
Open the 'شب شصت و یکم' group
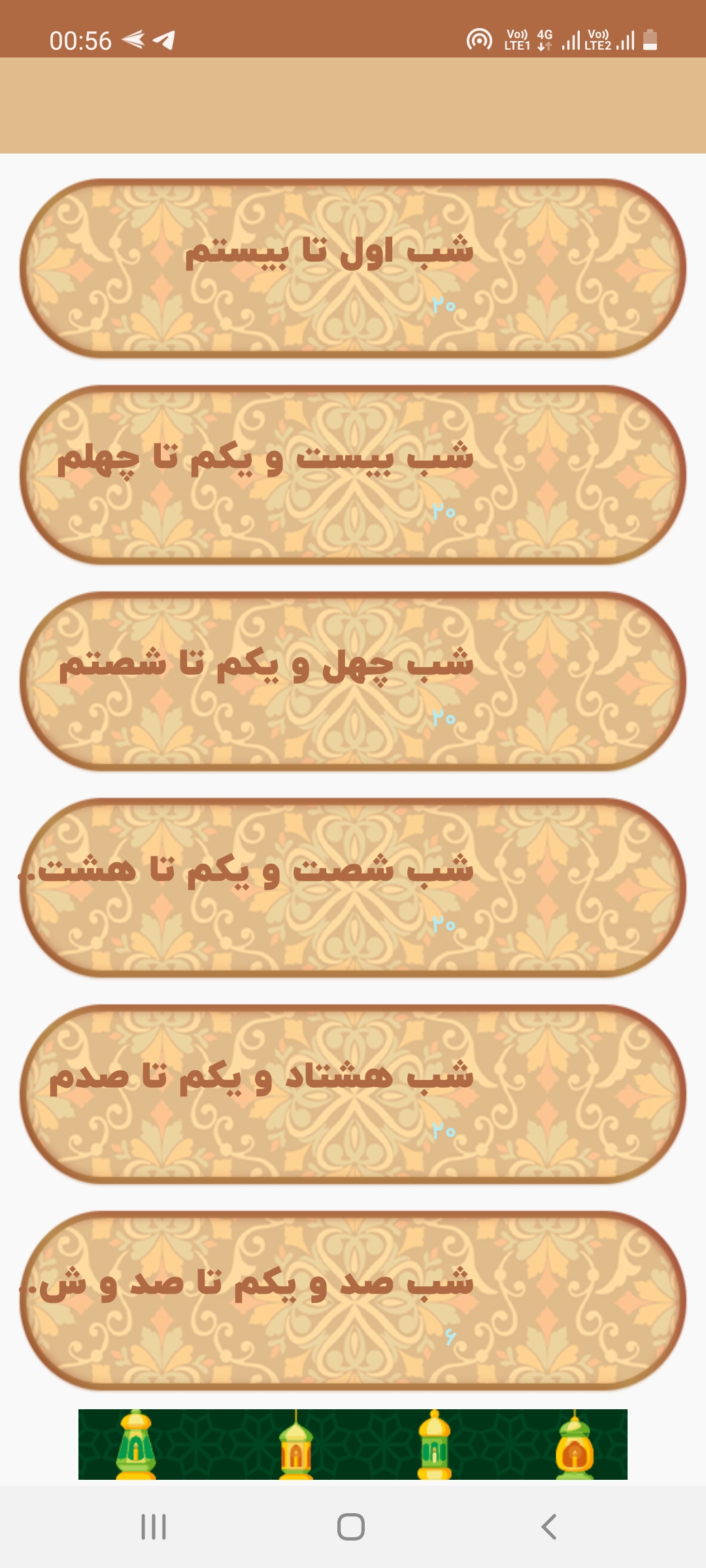click(x=353, y=887)
